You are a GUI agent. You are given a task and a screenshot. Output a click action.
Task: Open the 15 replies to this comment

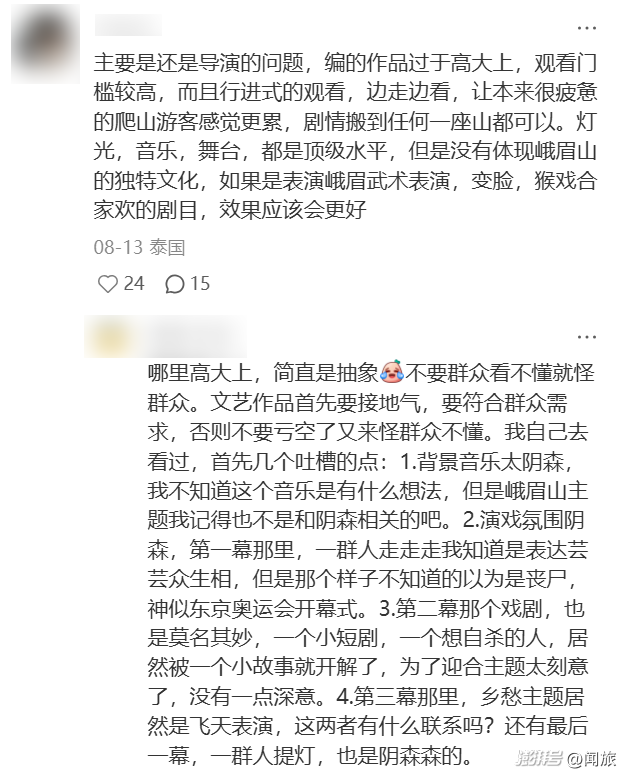tap(175, 284)
